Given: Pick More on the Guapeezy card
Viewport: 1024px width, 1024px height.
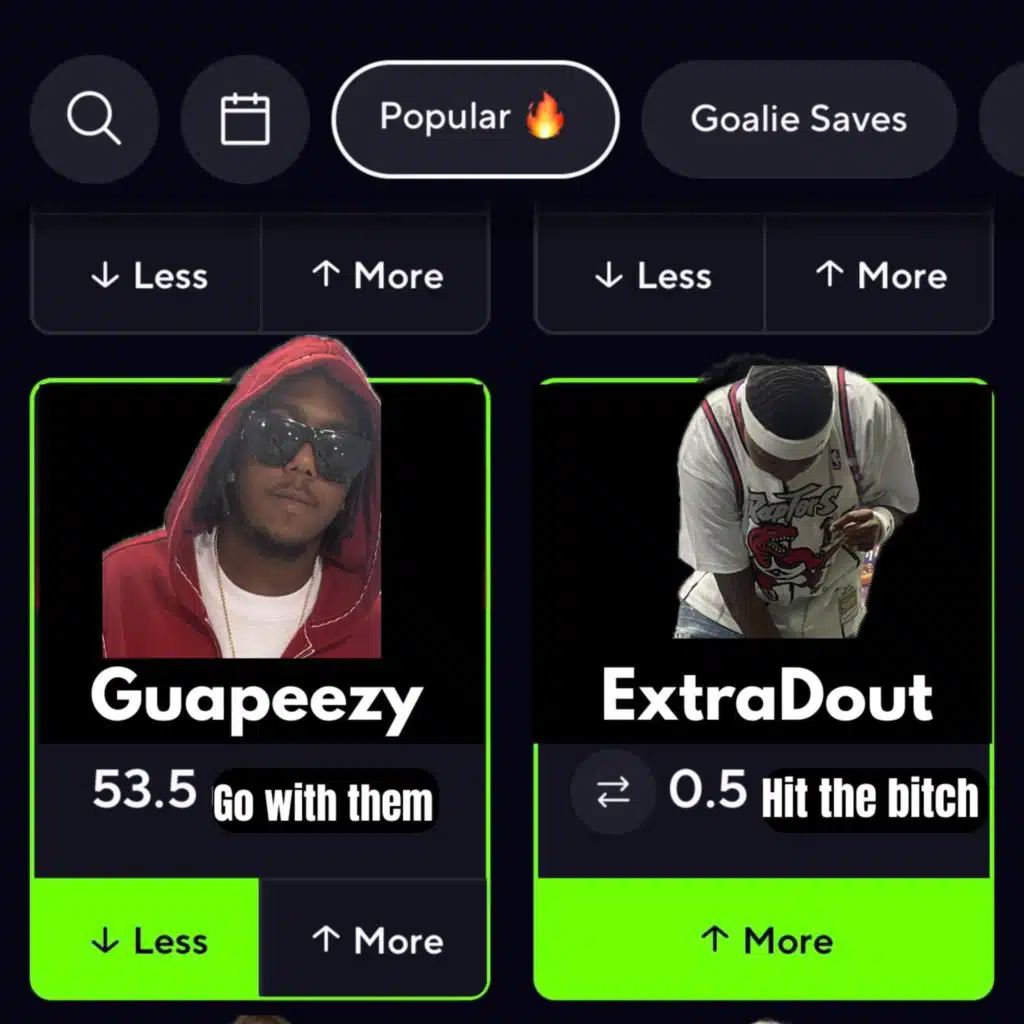Looking at the screenshot, I should click(x=375, y=939).
